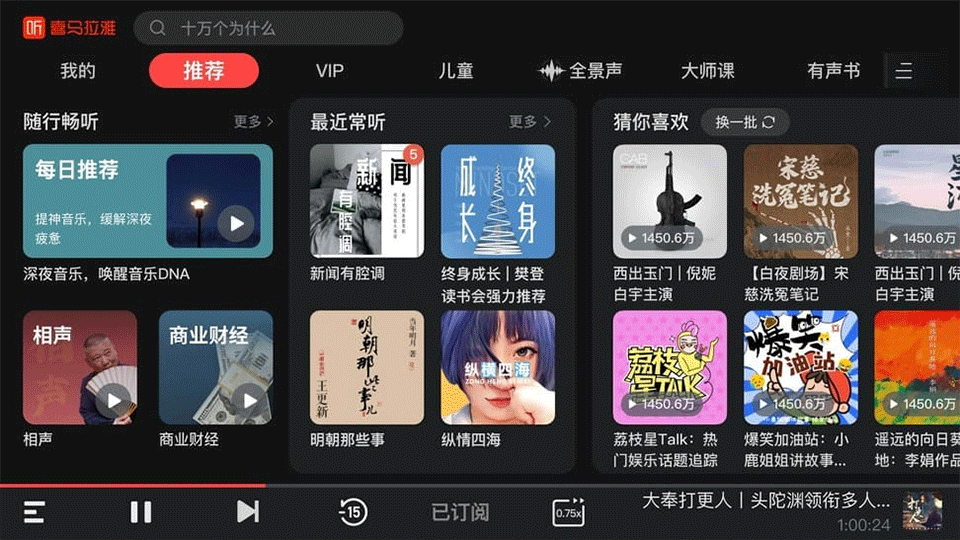
Task: Refresh recommendations with 换一批
Action: pyautogui.click(x=745, y=122)
